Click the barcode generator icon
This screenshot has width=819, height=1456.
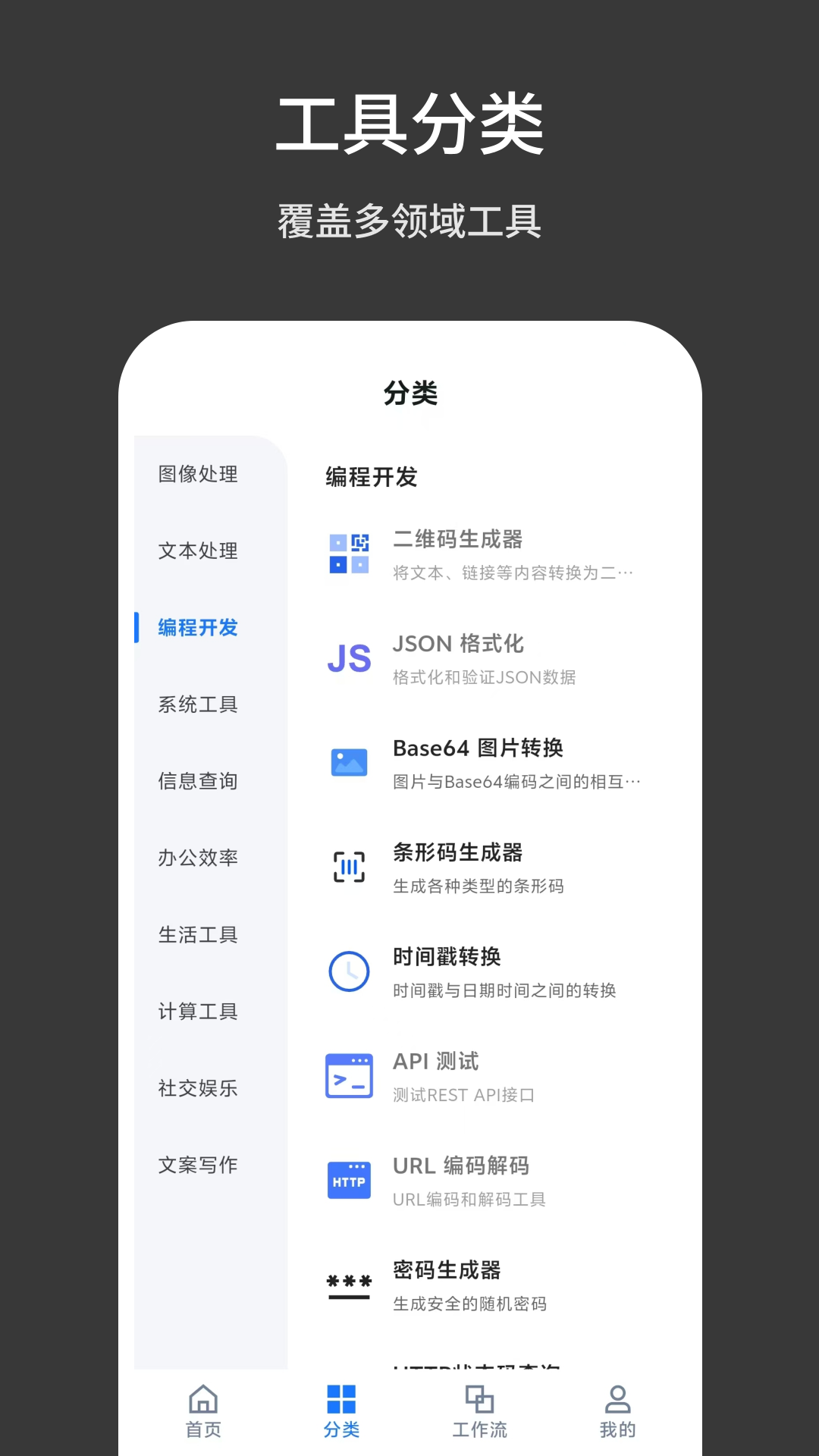click(x=348, y=865)
